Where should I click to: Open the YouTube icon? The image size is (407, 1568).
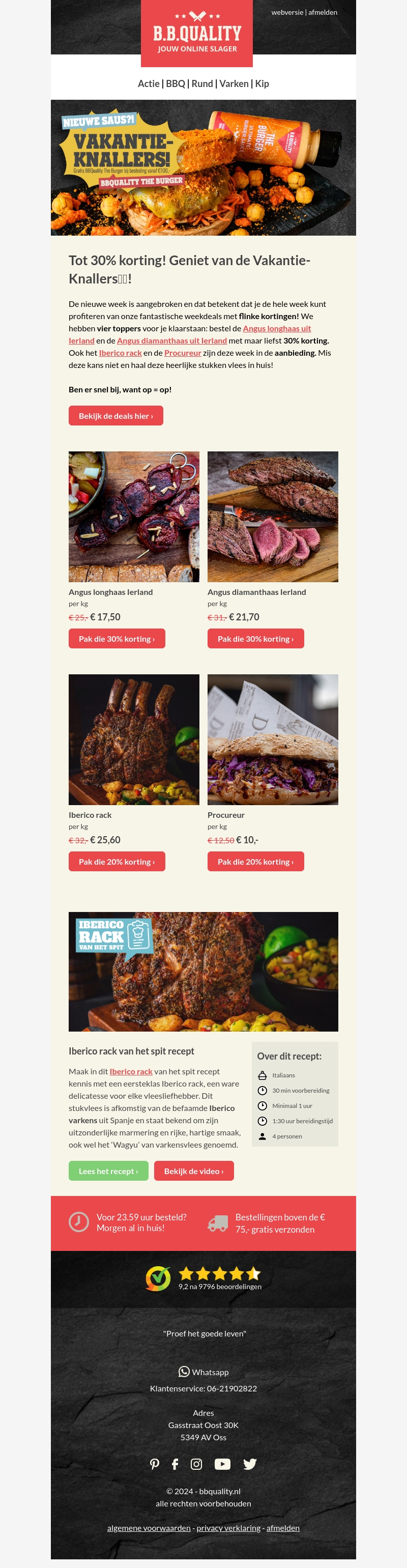(x=222, y=1464)
